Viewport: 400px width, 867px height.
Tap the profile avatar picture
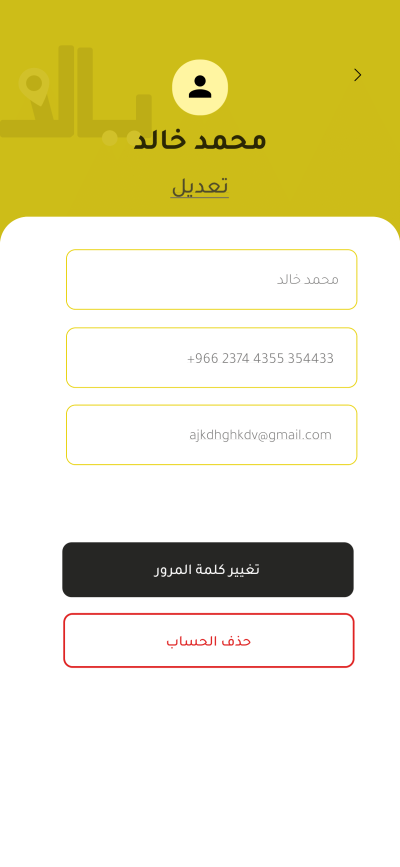point(200,87)
